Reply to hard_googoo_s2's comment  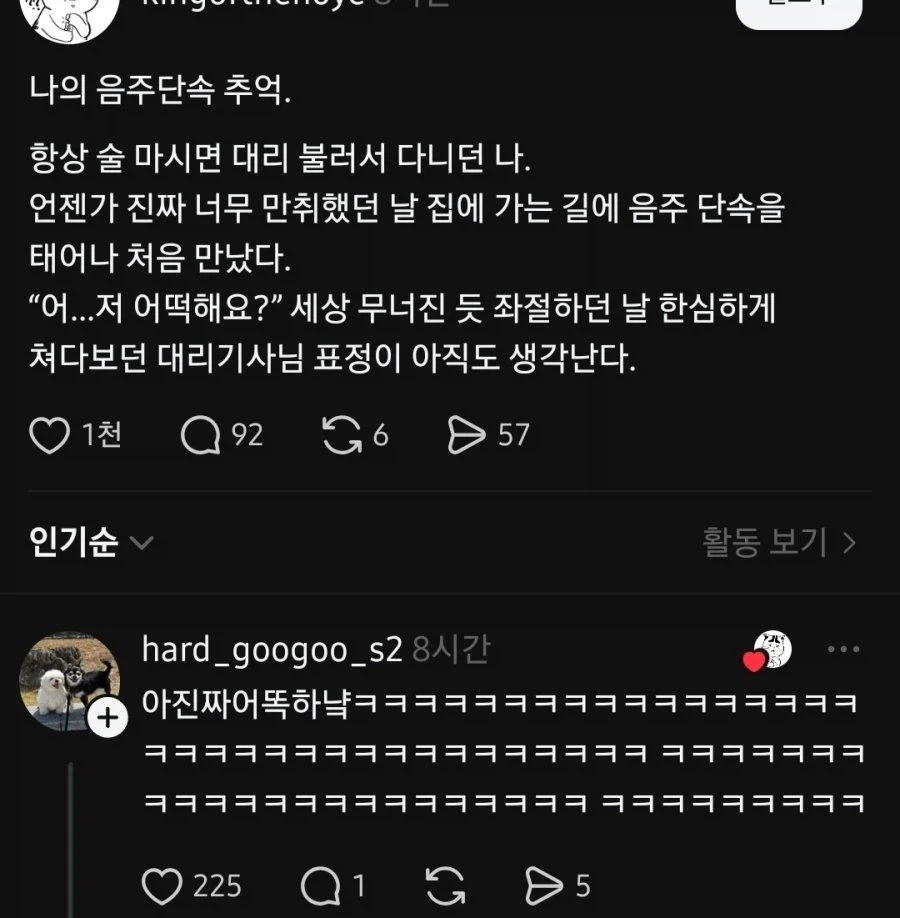(320, 884)
